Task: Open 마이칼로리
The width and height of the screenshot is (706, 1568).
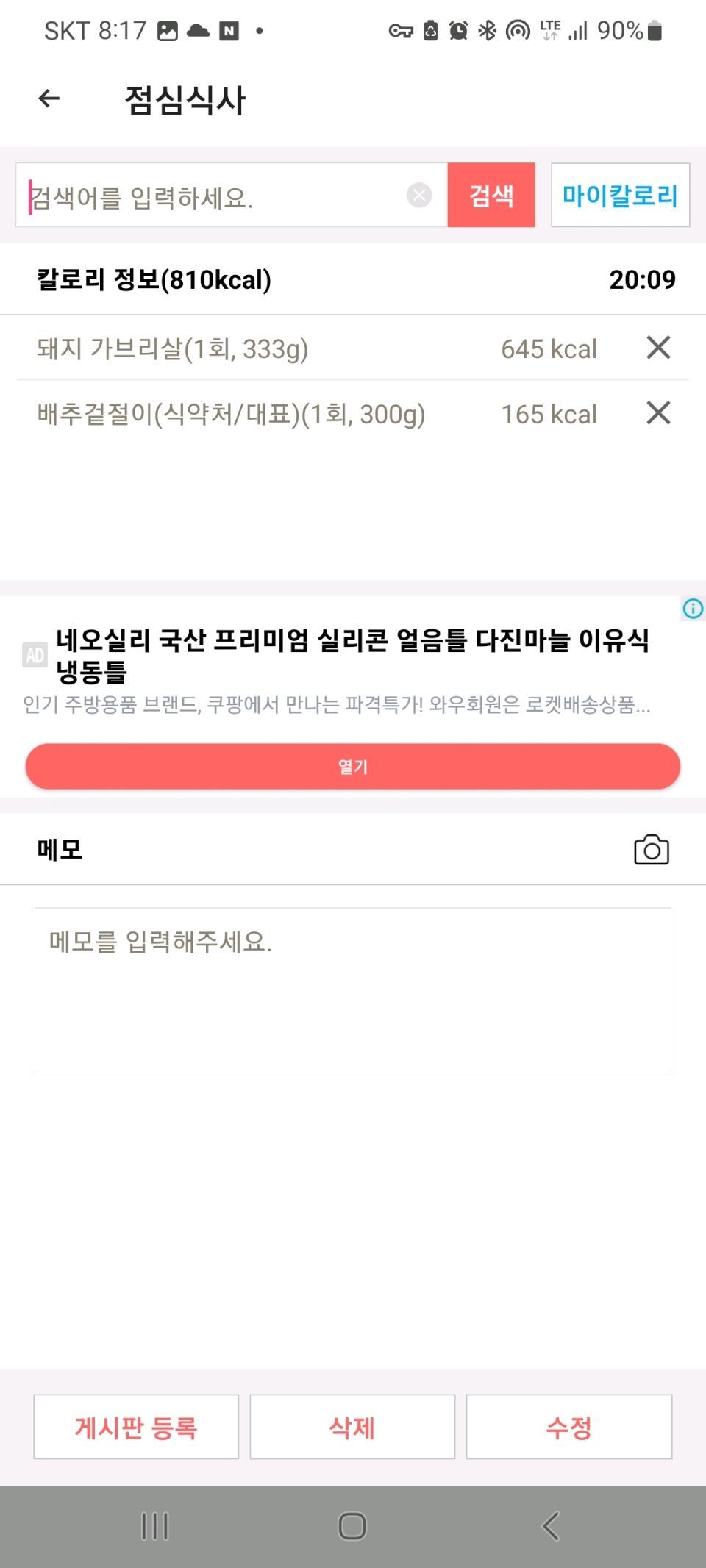Action: coord(620,196)
